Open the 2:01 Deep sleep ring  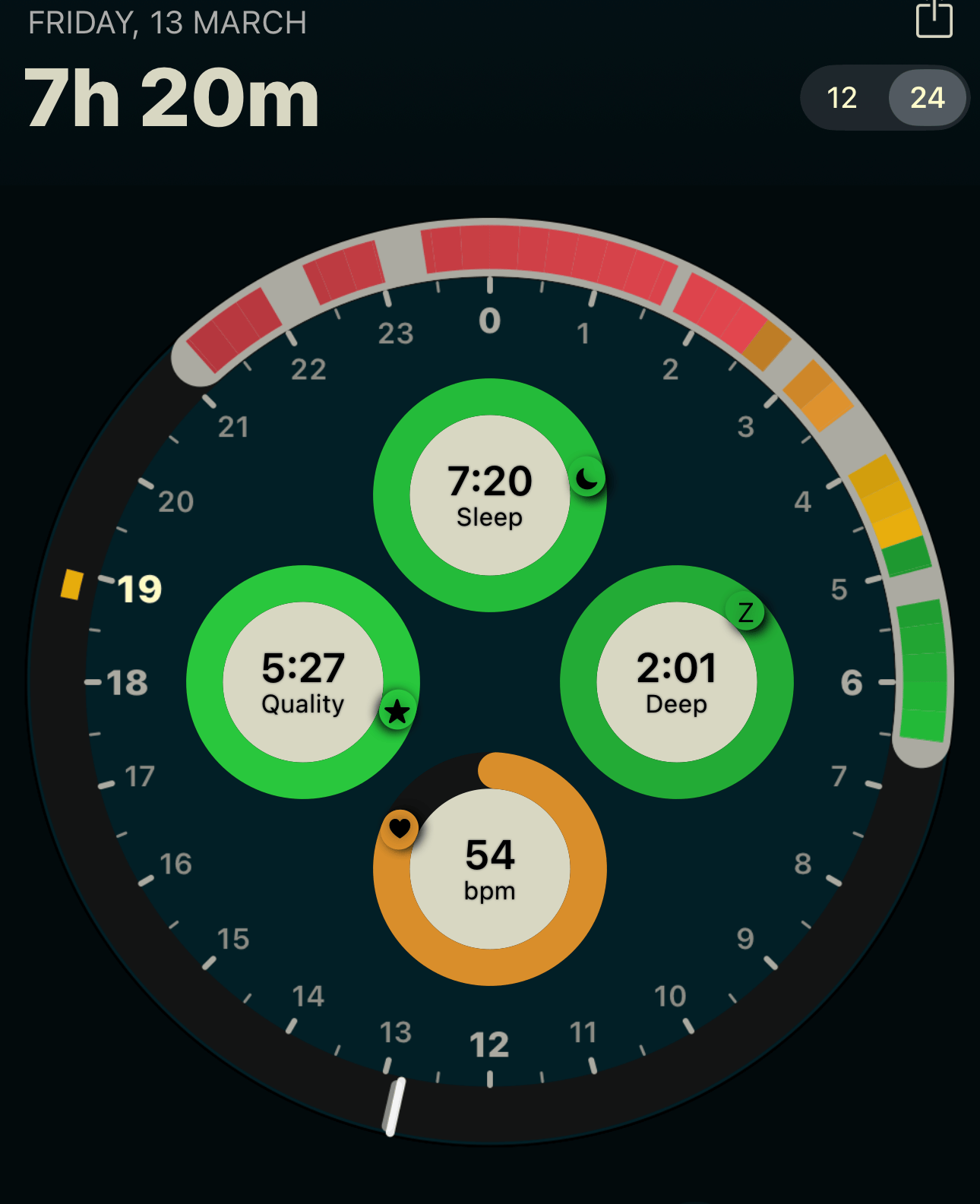coord(676,682)
